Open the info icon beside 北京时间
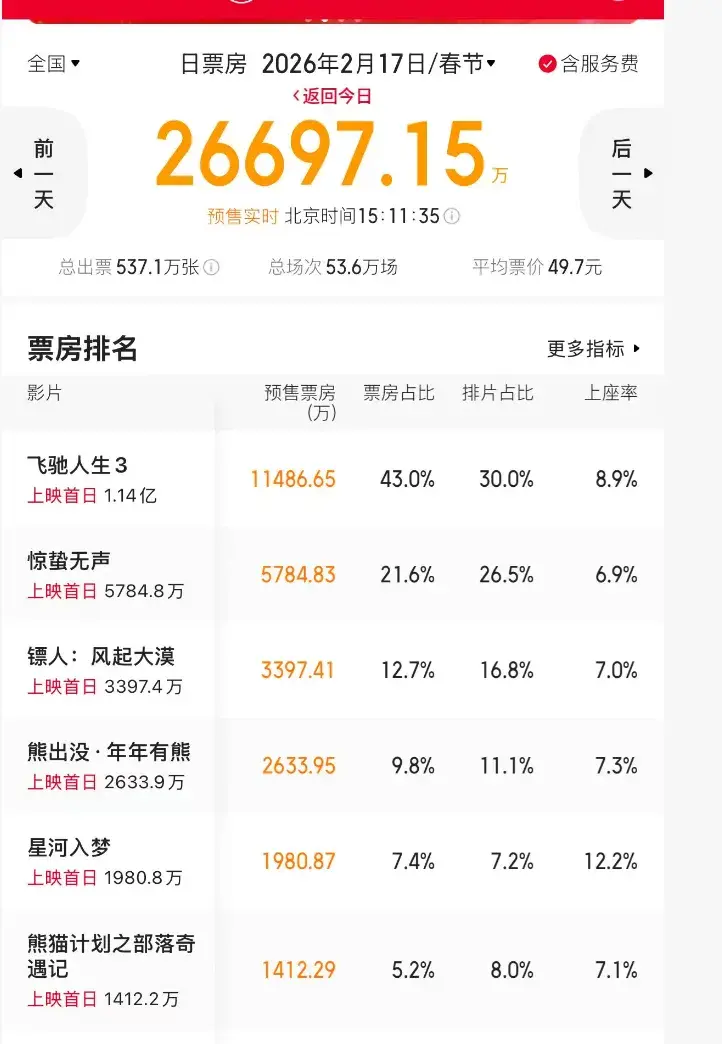Screen dimensions: 722x1044 (452, 216)
